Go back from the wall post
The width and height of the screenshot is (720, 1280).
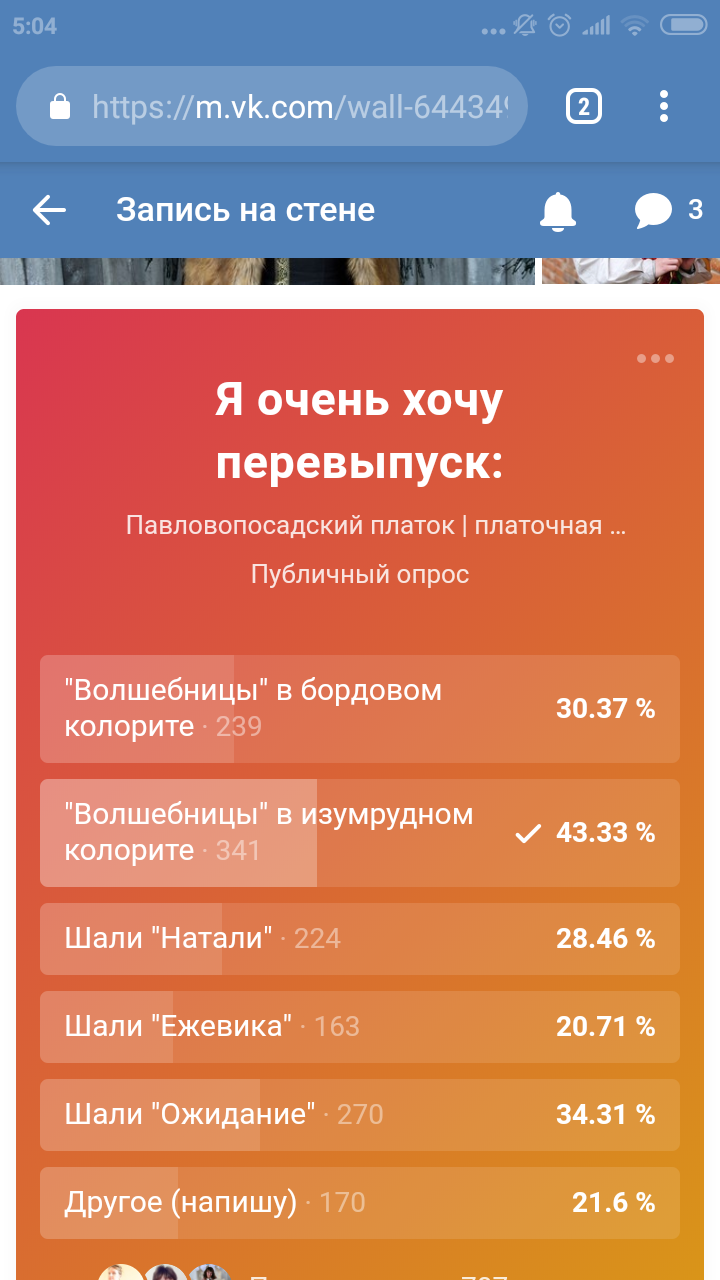click(x=49, y=210)
